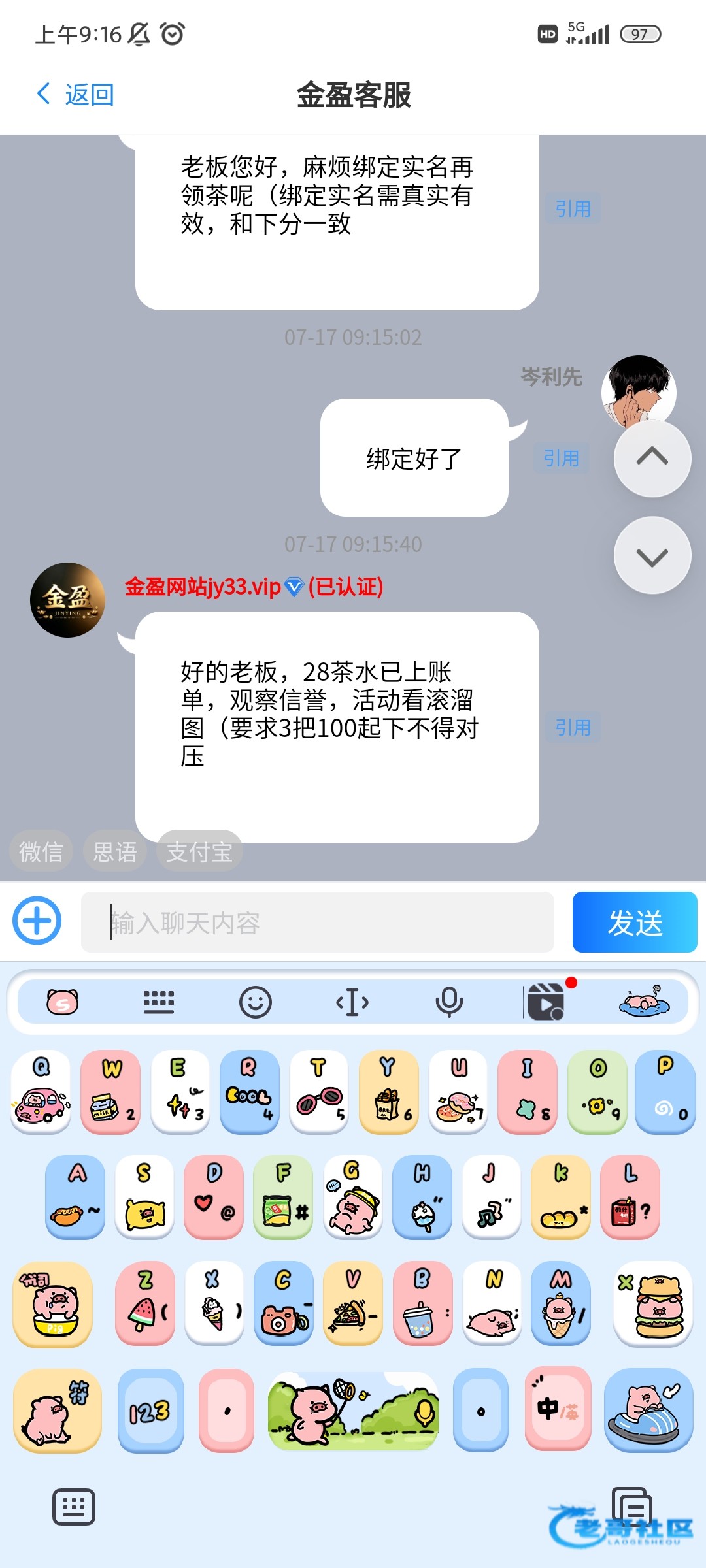Tap the scroll-down arrow button
The height and width of the screenshot is (1568, 706).
[652, 555]
